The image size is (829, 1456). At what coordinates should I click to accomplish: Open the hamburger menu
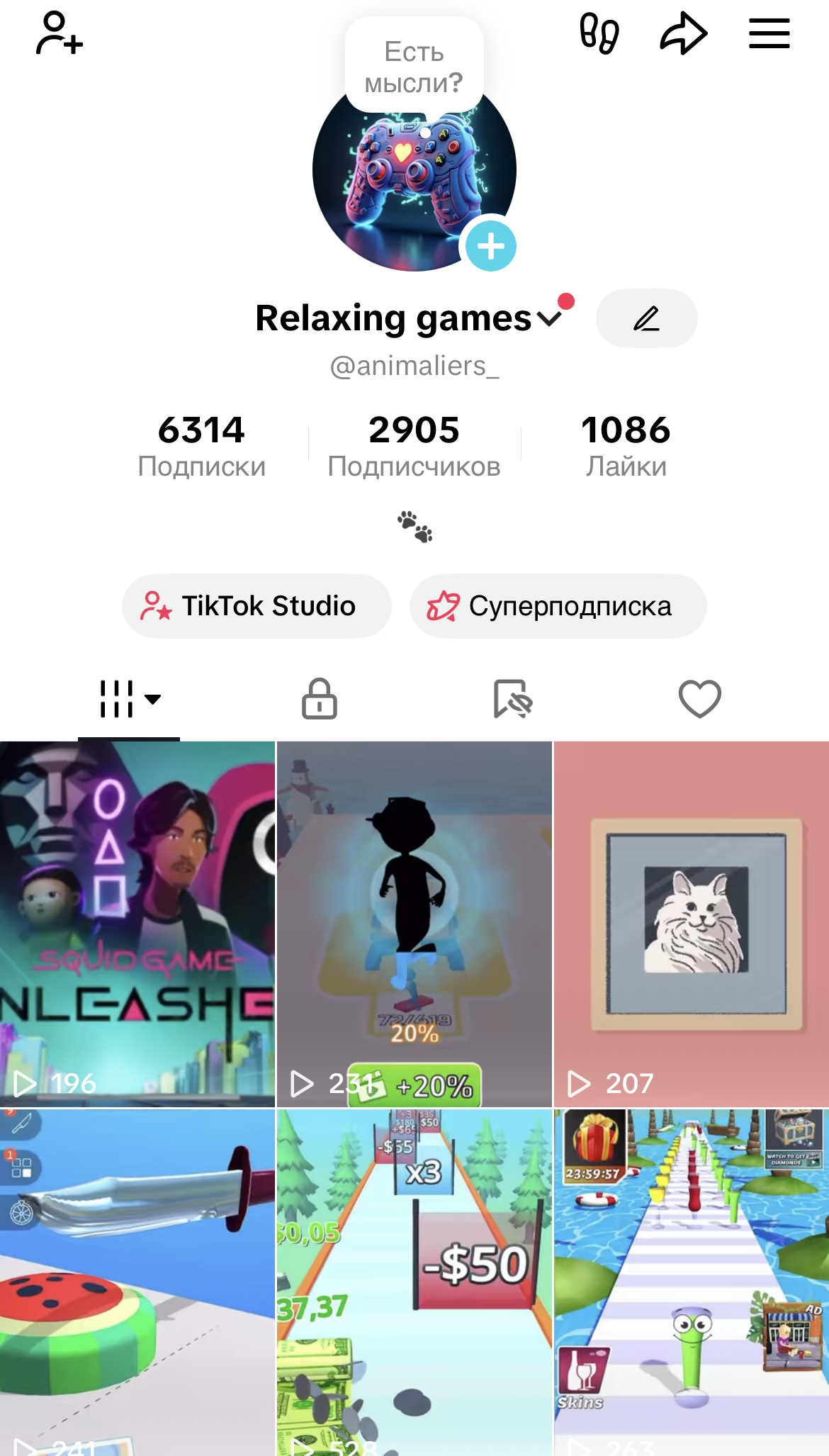pyautogui.click(x=769, y=34)
